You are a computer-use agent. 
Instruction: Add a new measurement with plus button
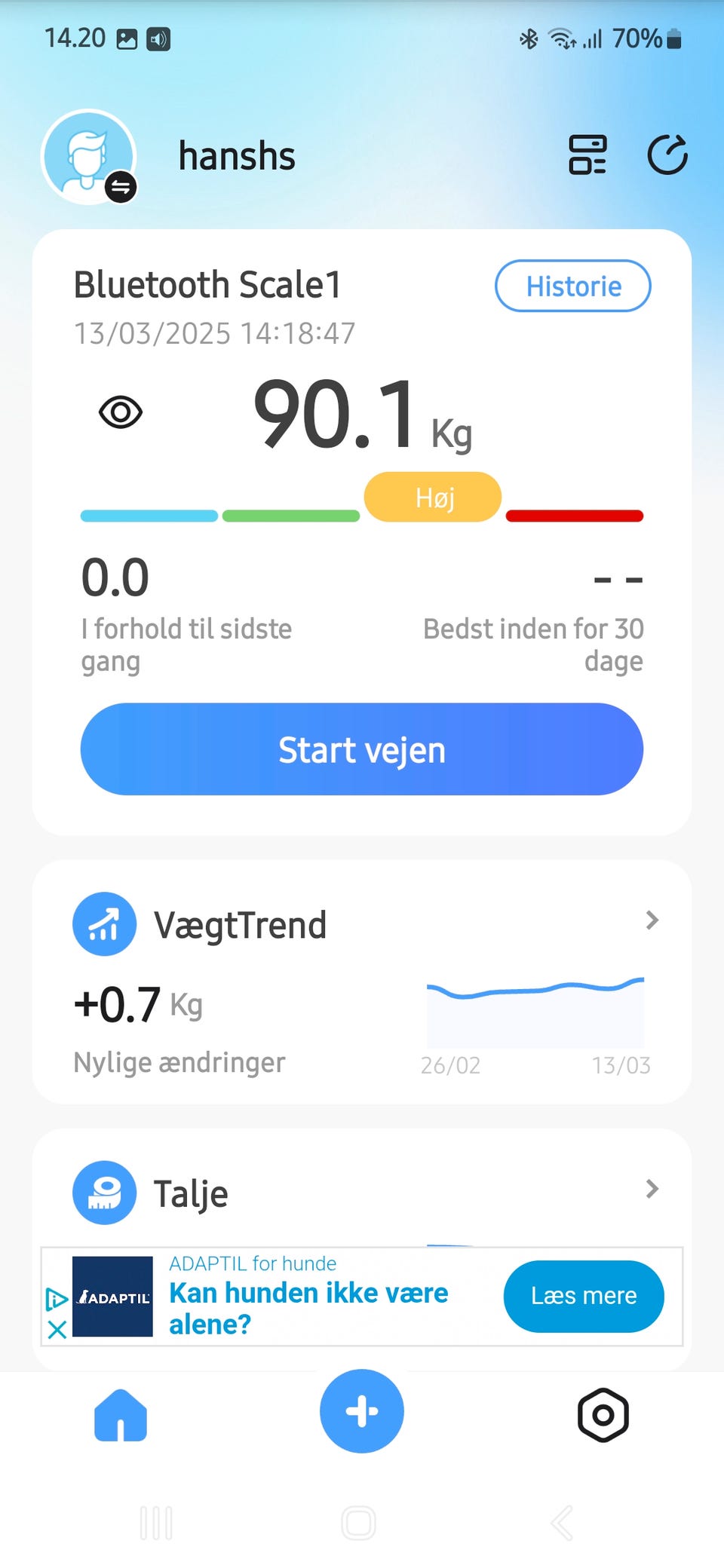click(362, 1411)
